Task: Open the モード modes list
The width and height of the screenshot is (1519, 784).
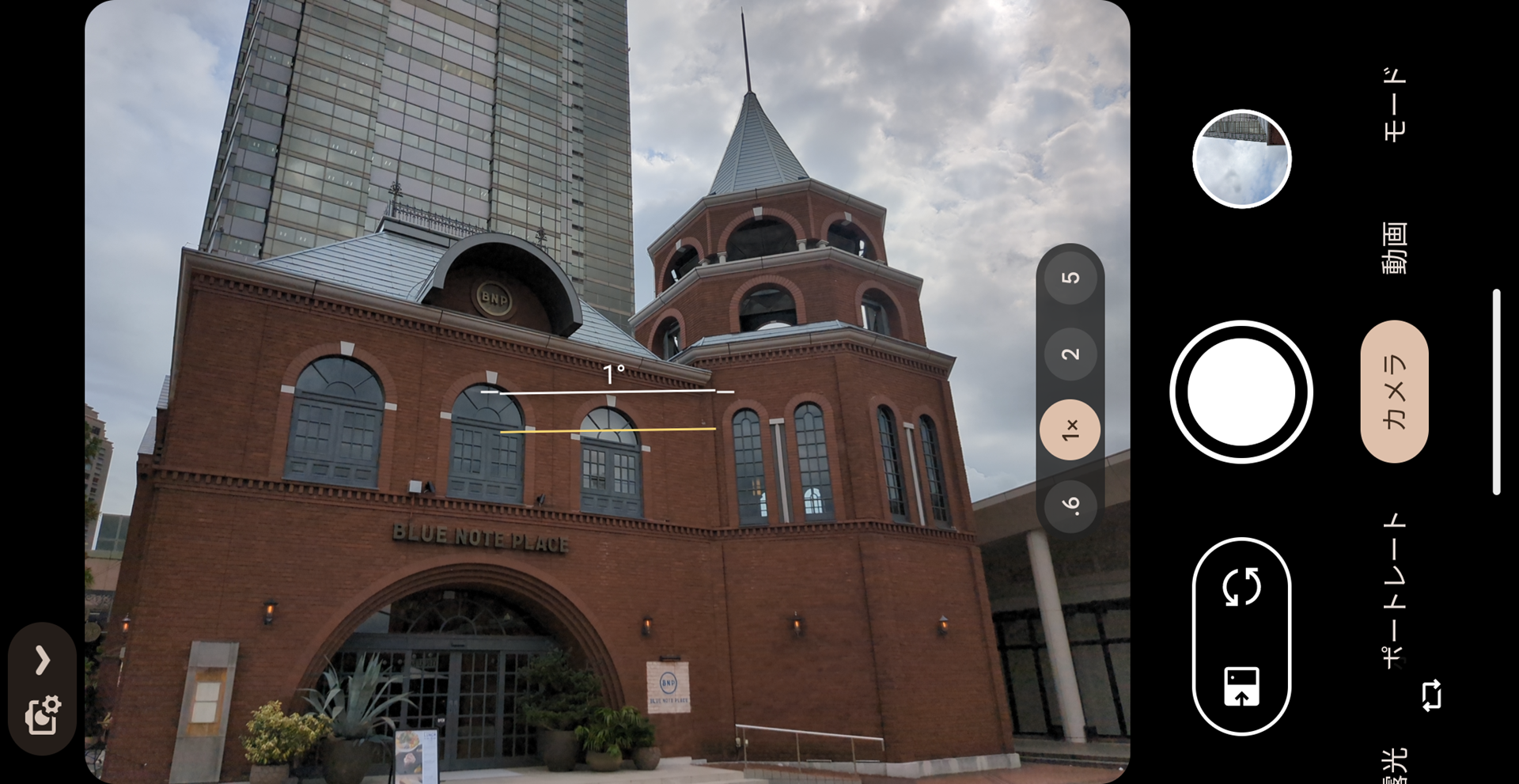Action: [1394, 104]
